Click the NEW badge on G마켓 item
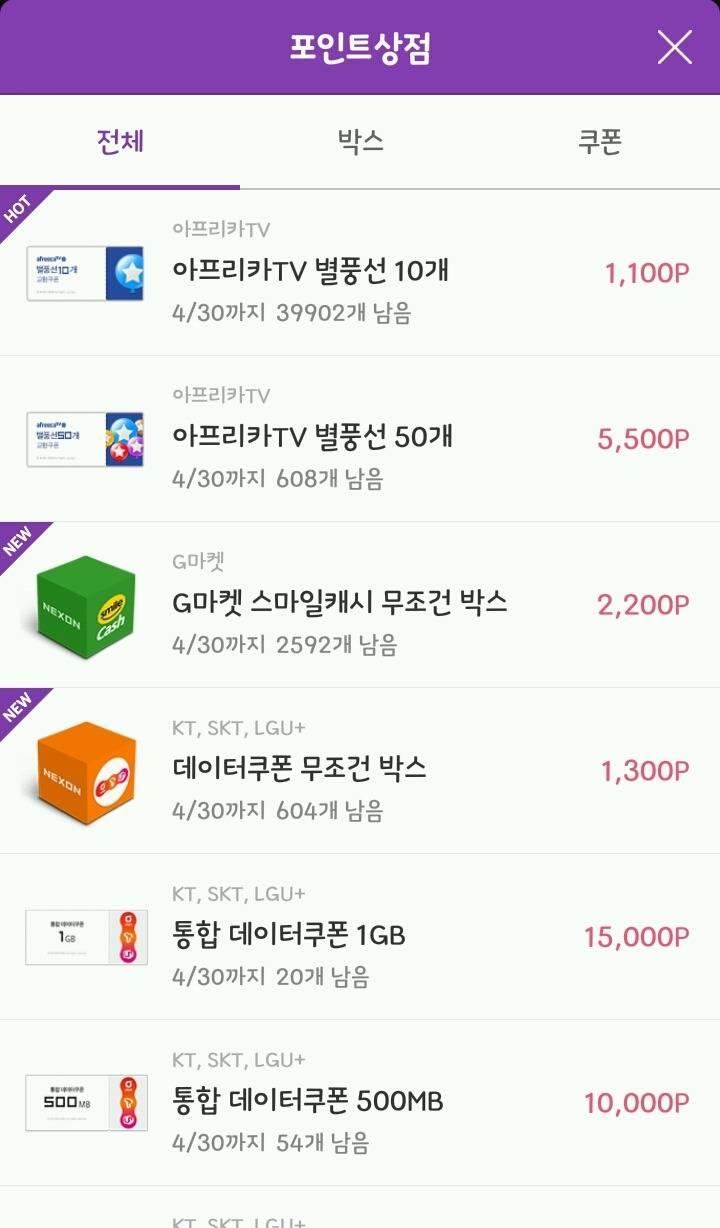This screenshot has height=1228, width=720. 25,535
